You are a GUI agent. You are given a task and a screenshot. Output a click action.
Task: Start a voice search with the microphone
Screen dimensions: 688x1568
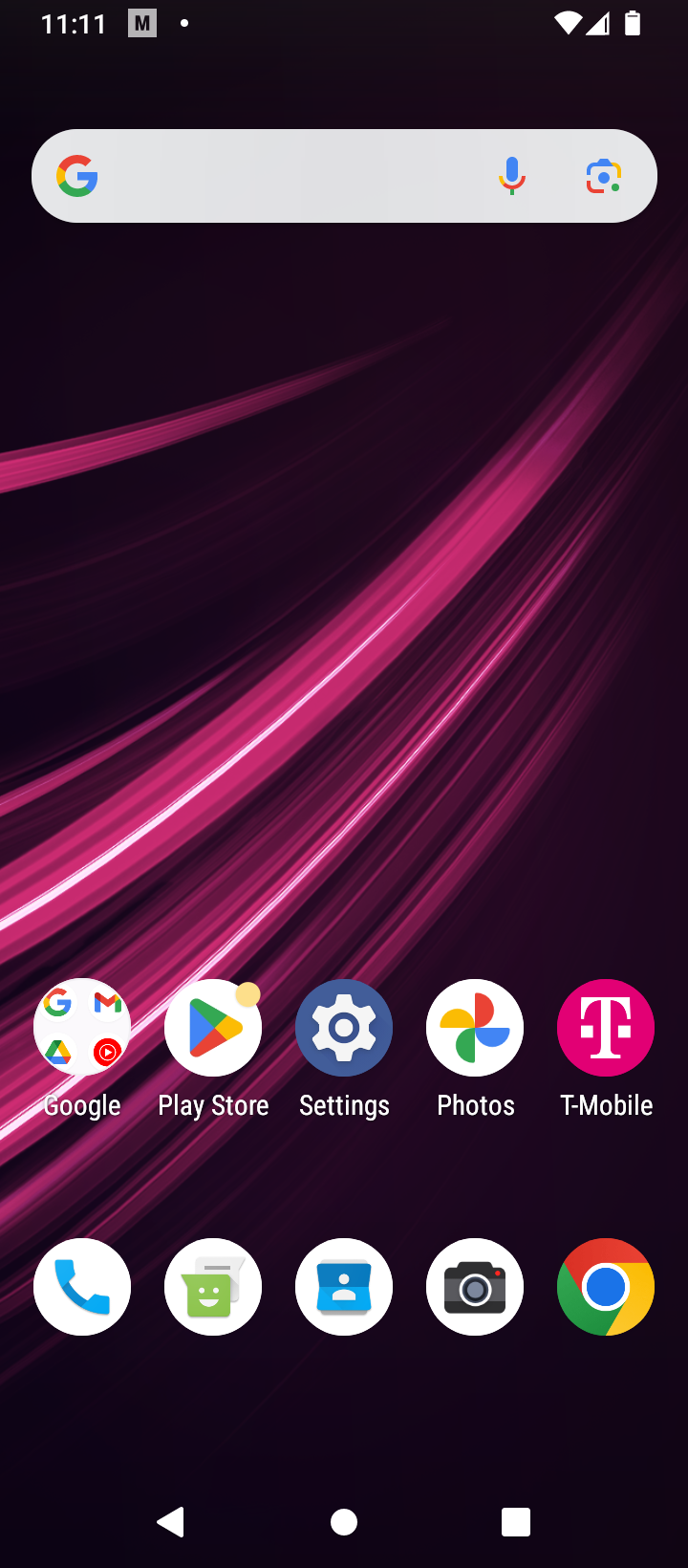tap(512, 176)
